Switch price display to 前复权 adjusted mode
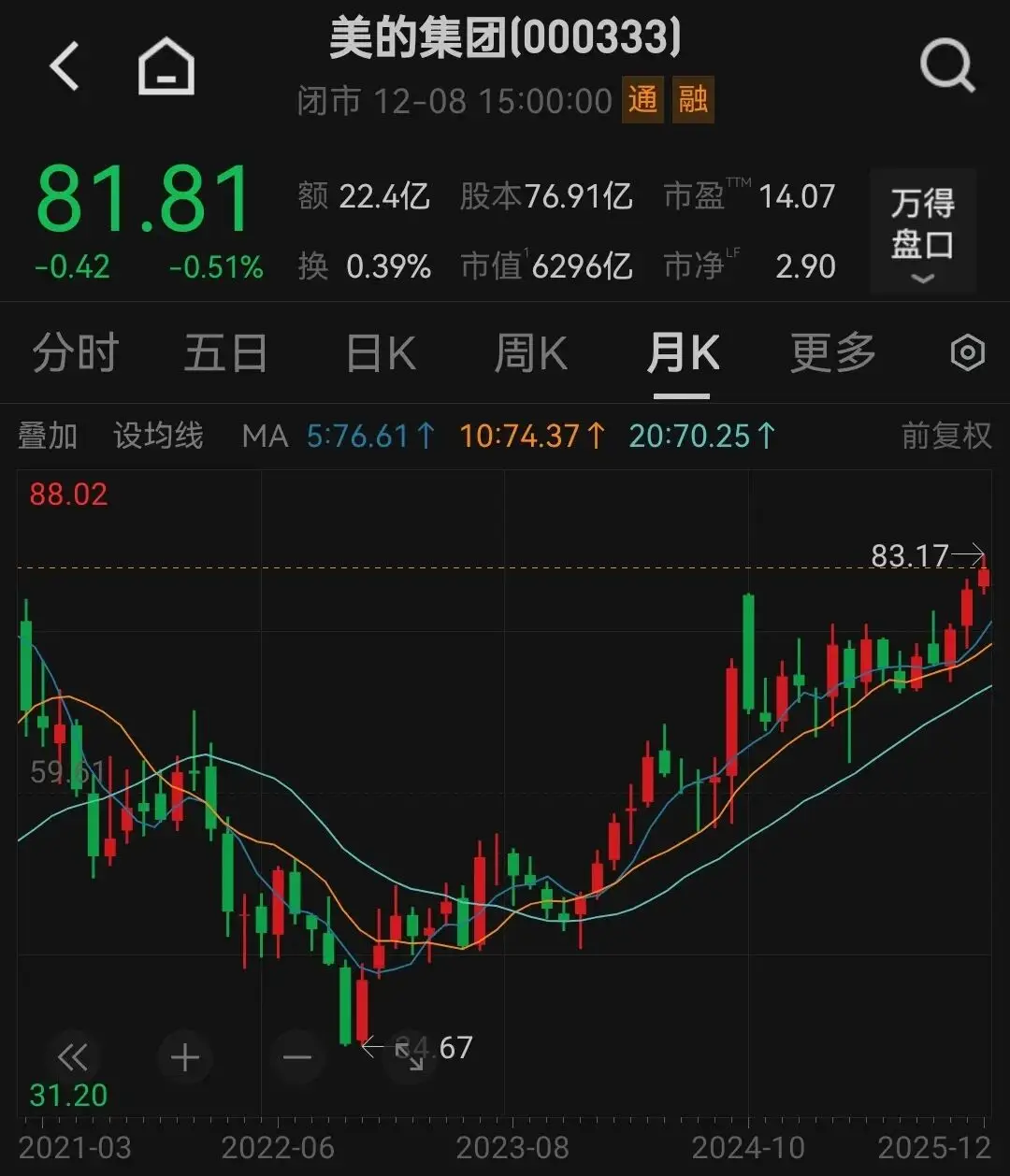Image resolution: width=1010 pixels, height=1176 pixels. [945, 436]
